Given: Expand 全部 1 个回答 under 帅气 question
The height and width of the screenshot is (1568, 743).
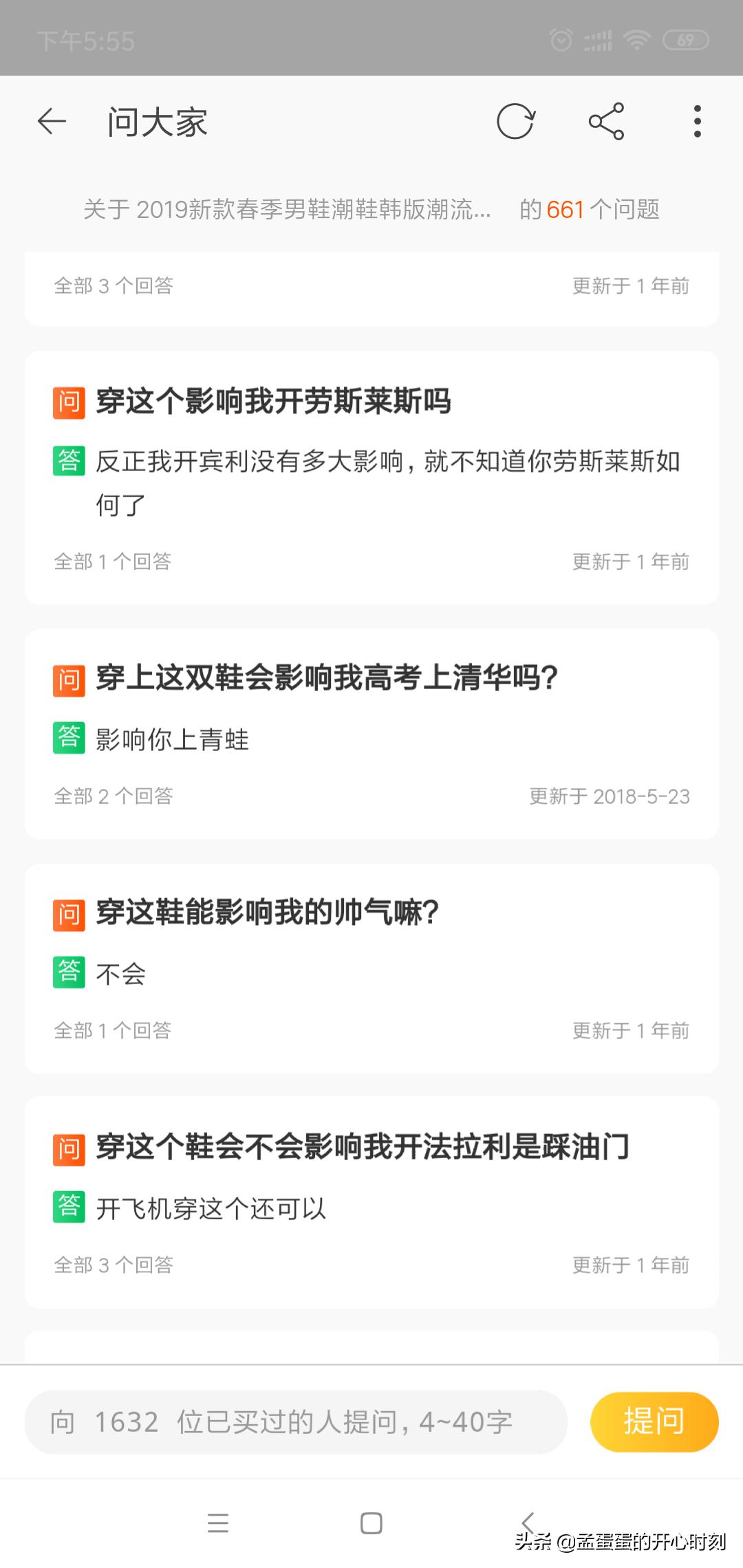Looking at the screenshot, I should coord(114,1030).
